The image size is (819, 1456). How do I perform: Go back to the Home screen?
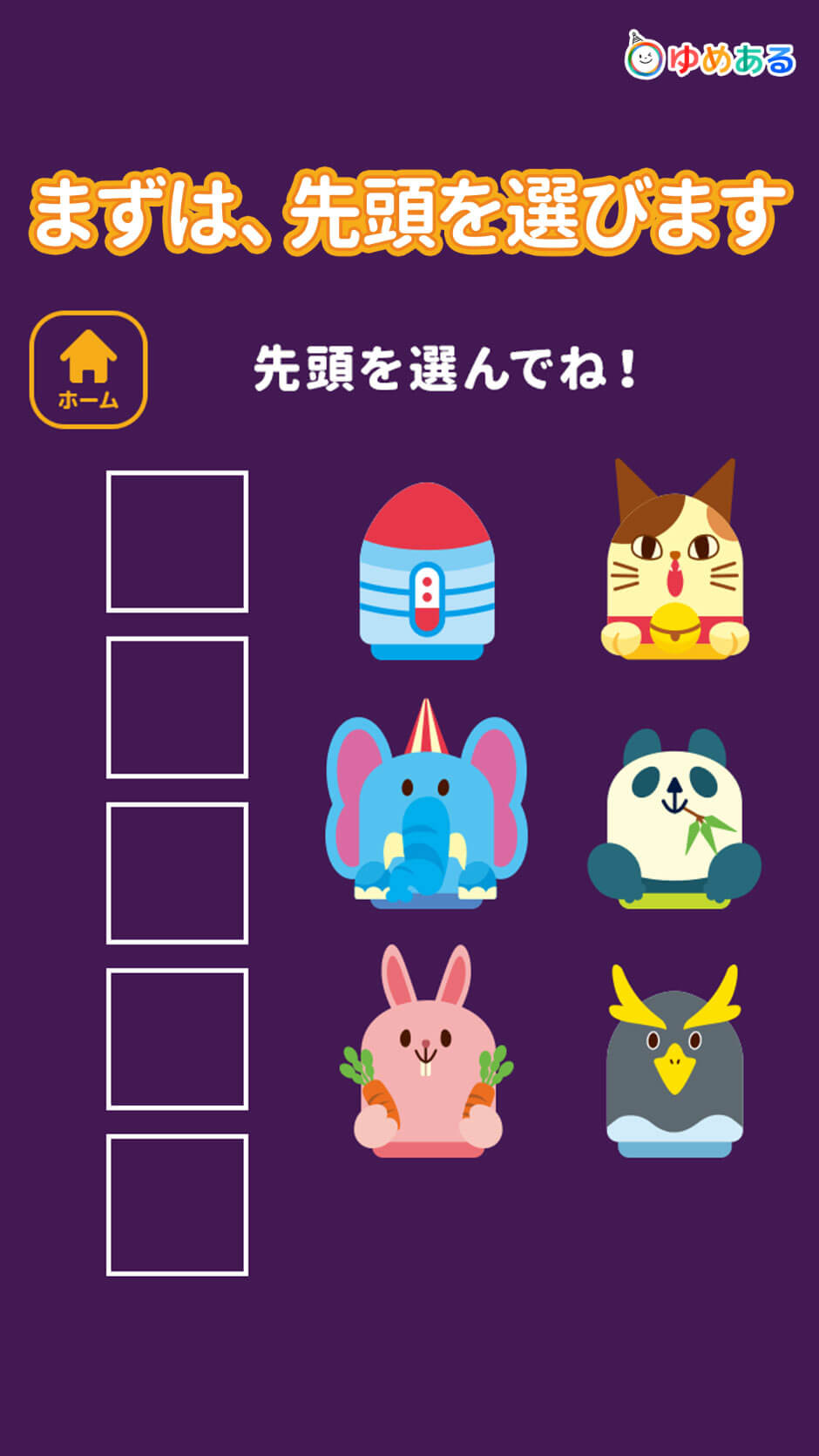click(x=88, y=369)
